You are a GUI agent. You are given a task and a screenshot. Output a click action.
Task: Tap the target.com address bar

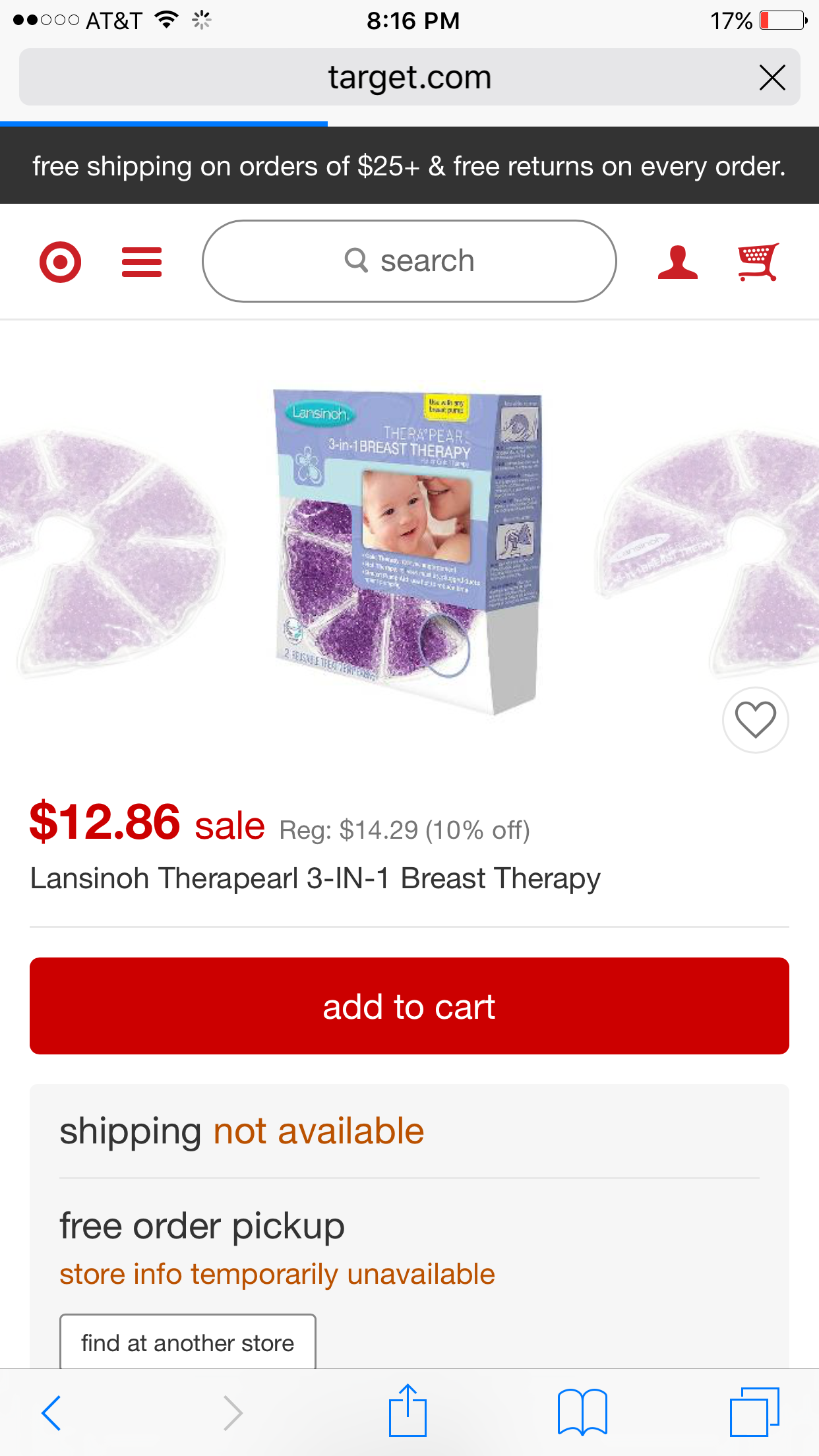tap(409, 77)
